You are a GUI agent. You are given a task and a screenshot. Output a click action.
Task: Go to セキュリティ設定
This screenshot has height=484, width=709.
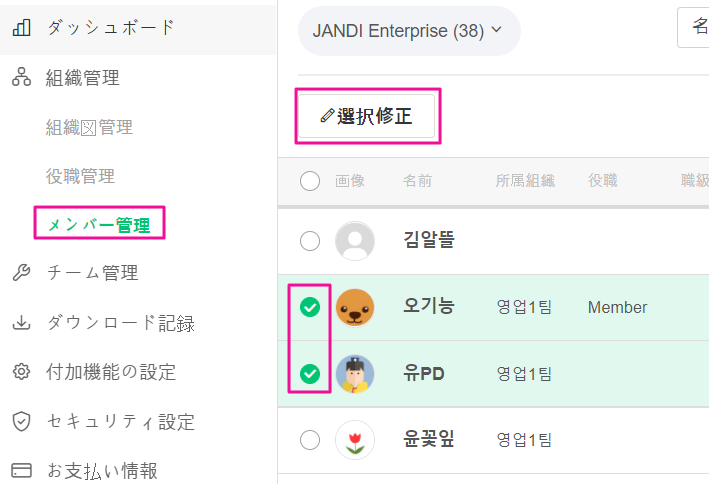click(120, 421)
